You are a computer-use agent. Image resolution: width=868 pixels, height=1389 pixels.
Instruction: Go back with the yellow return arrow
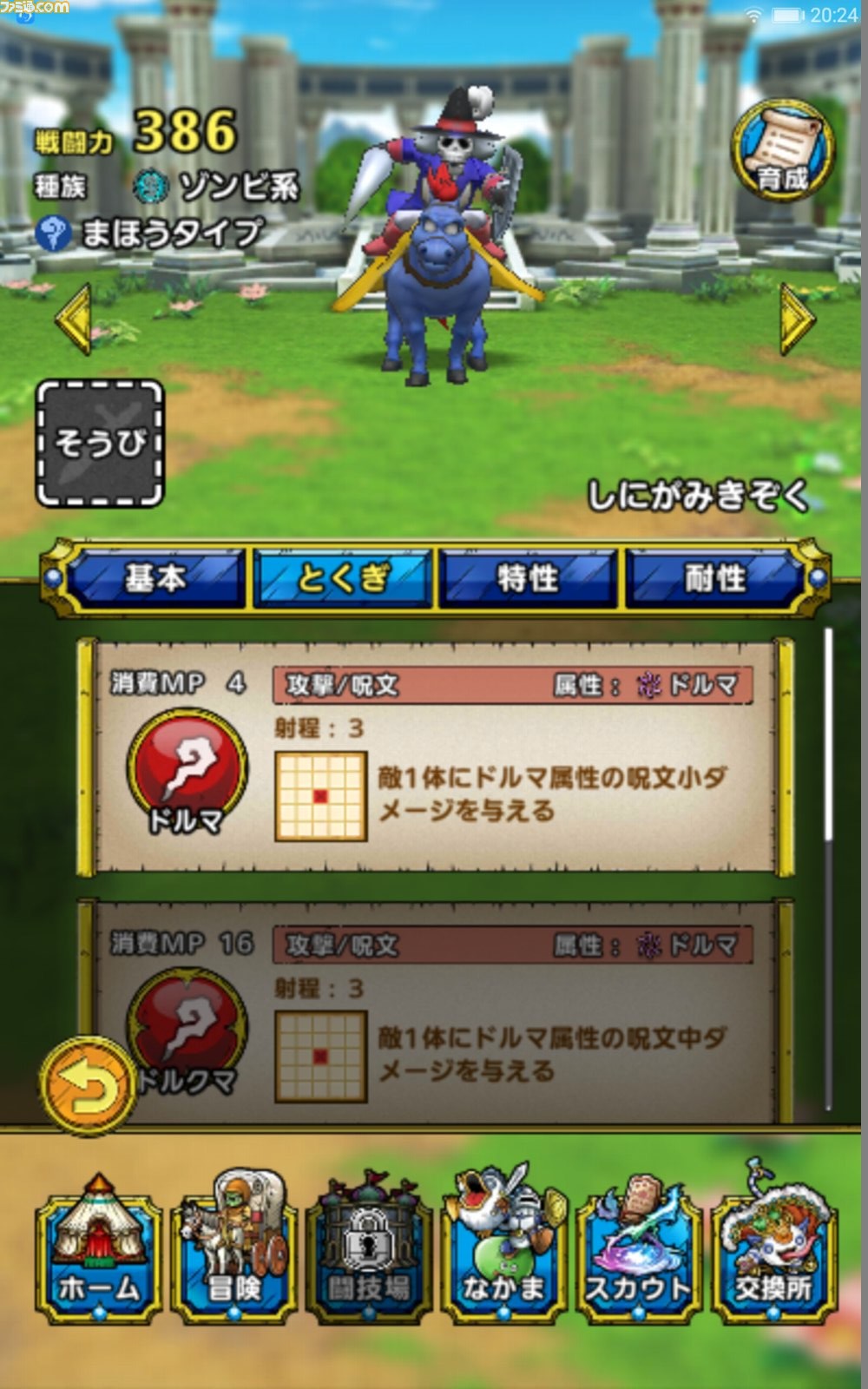click(x=88, y=1085)
